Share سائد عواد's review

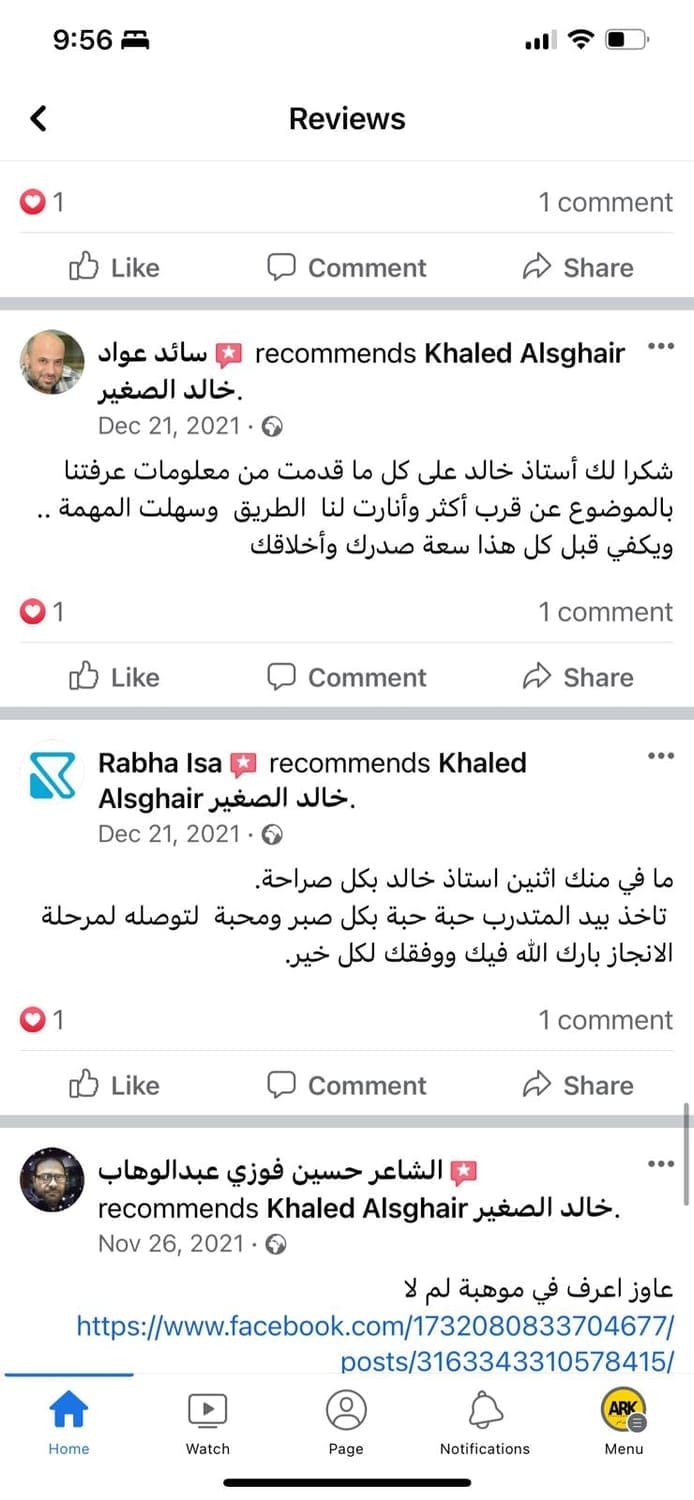578,677
